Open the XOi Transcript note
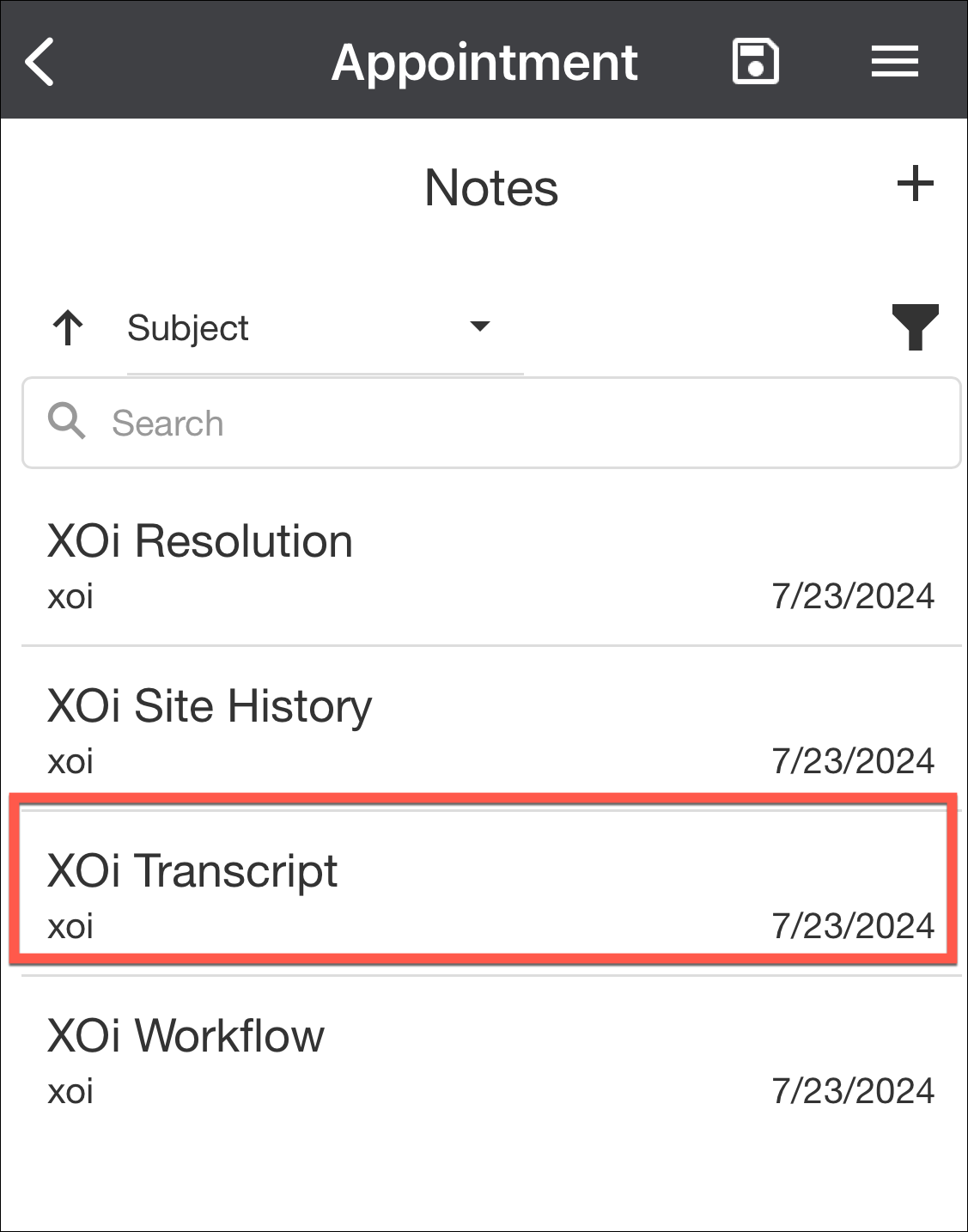 pyautogui.click(x=490, y=894)
